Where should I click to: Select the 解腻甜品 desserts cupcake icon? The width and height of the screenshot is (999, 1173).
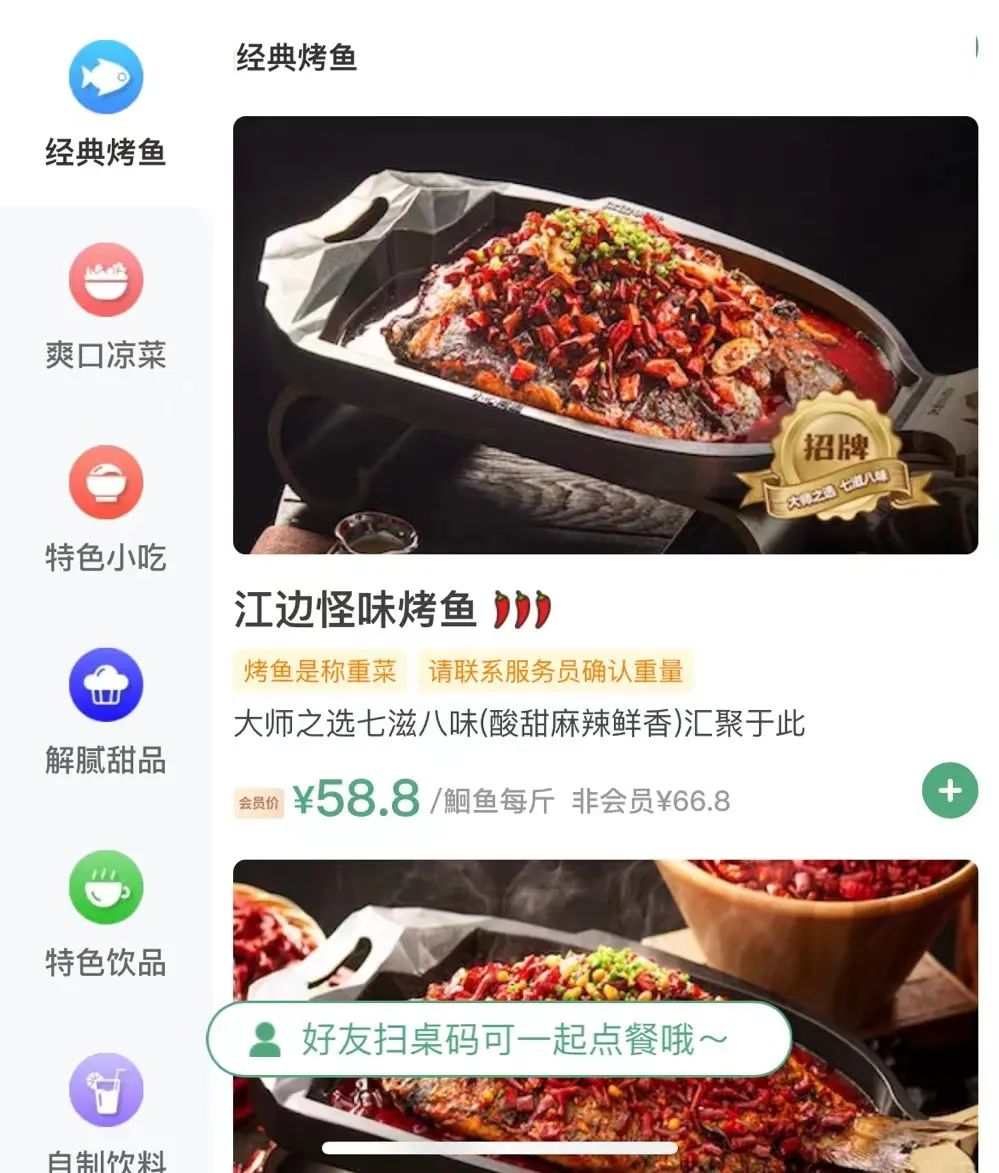click(107, 686)
